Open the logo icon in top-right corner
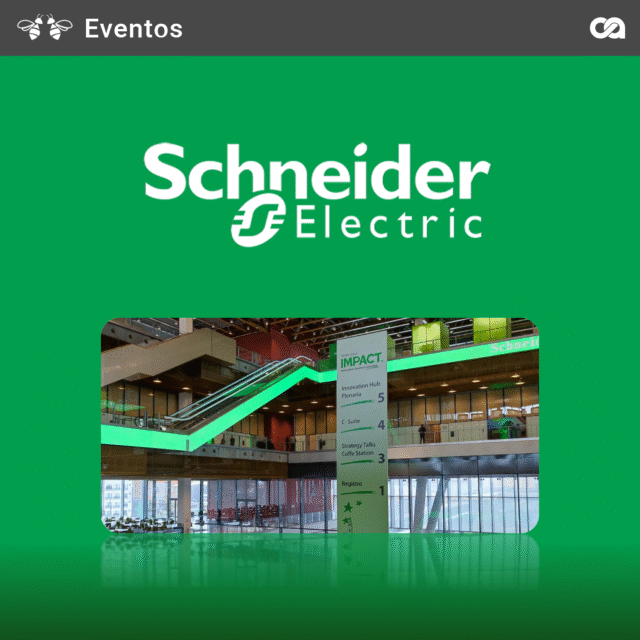640x640 pixels. (x=606, y=28)
